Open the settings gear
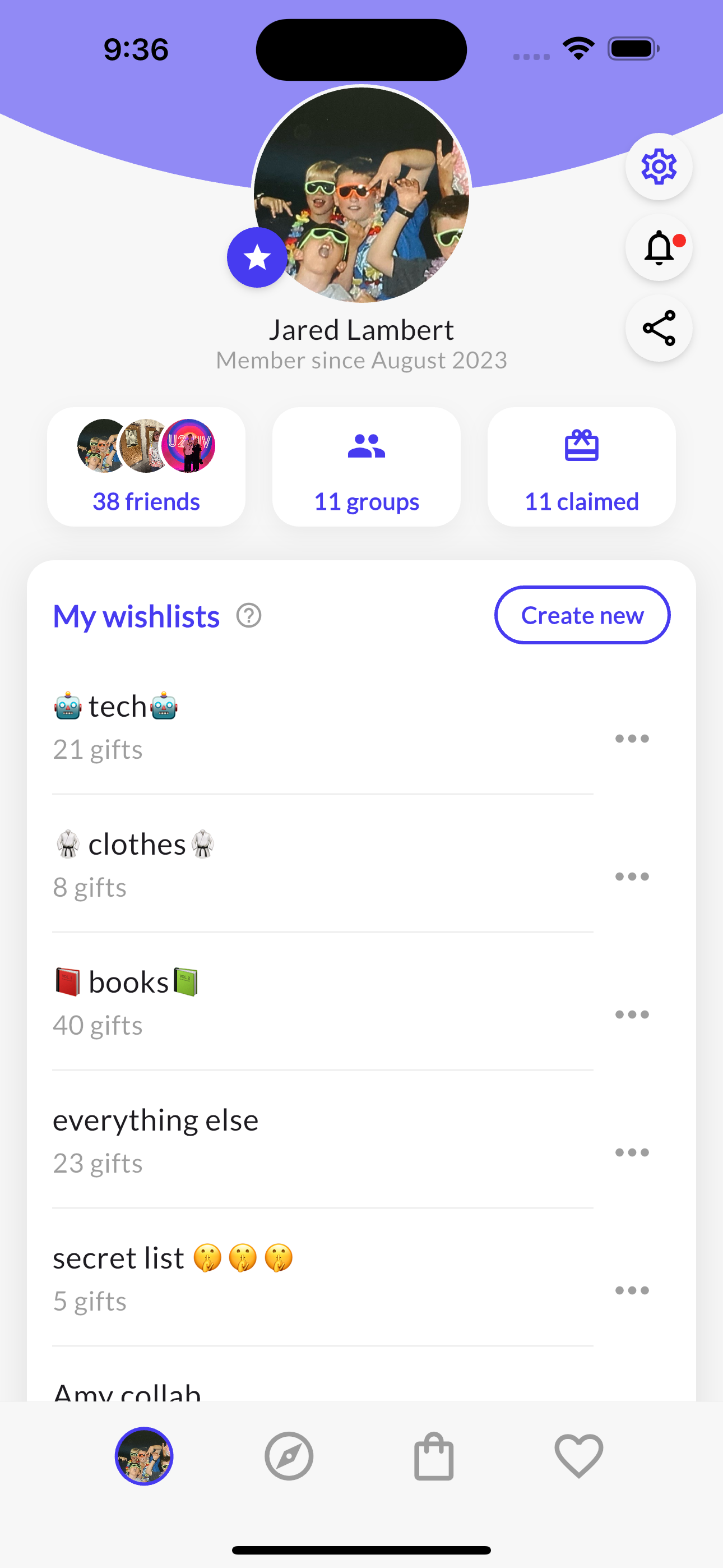 pos(659,166)
